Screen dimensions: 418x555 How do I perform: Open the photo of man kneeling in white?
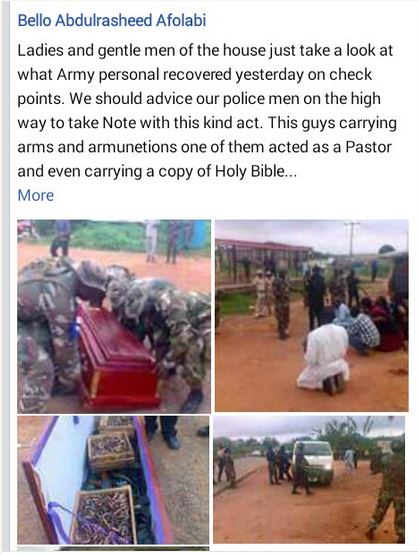(x=311, y=315)
